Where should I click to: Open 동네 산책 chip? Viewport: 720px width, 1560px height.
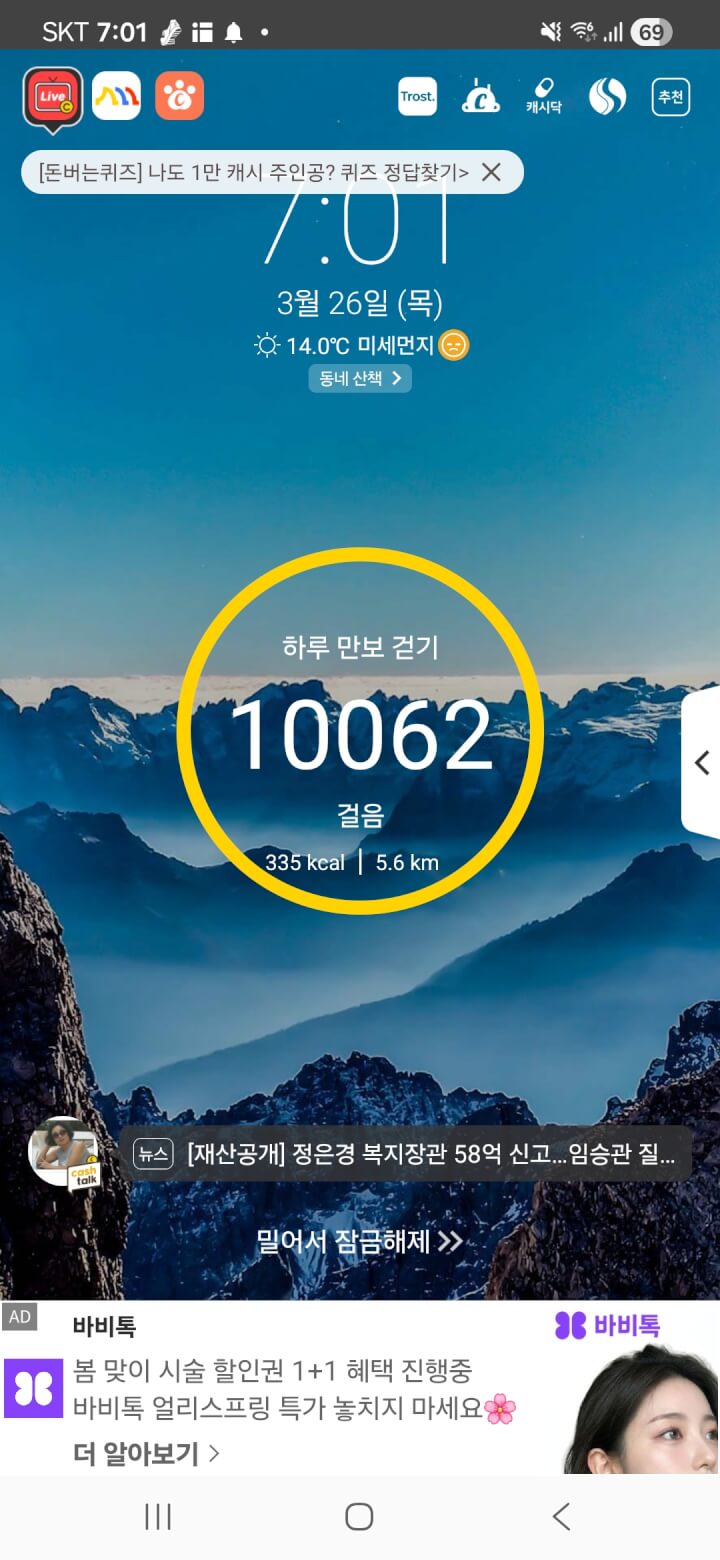(x=359, y=378)
